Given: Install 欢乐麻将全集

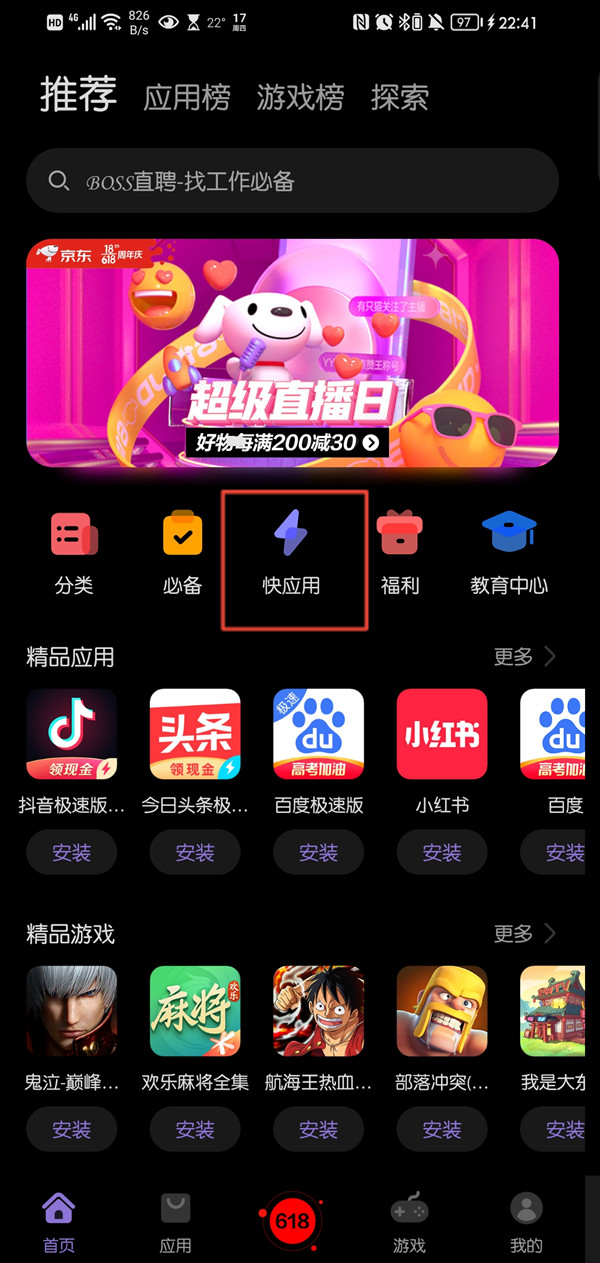Looking at the screenshot, I should pos(195,1129).
